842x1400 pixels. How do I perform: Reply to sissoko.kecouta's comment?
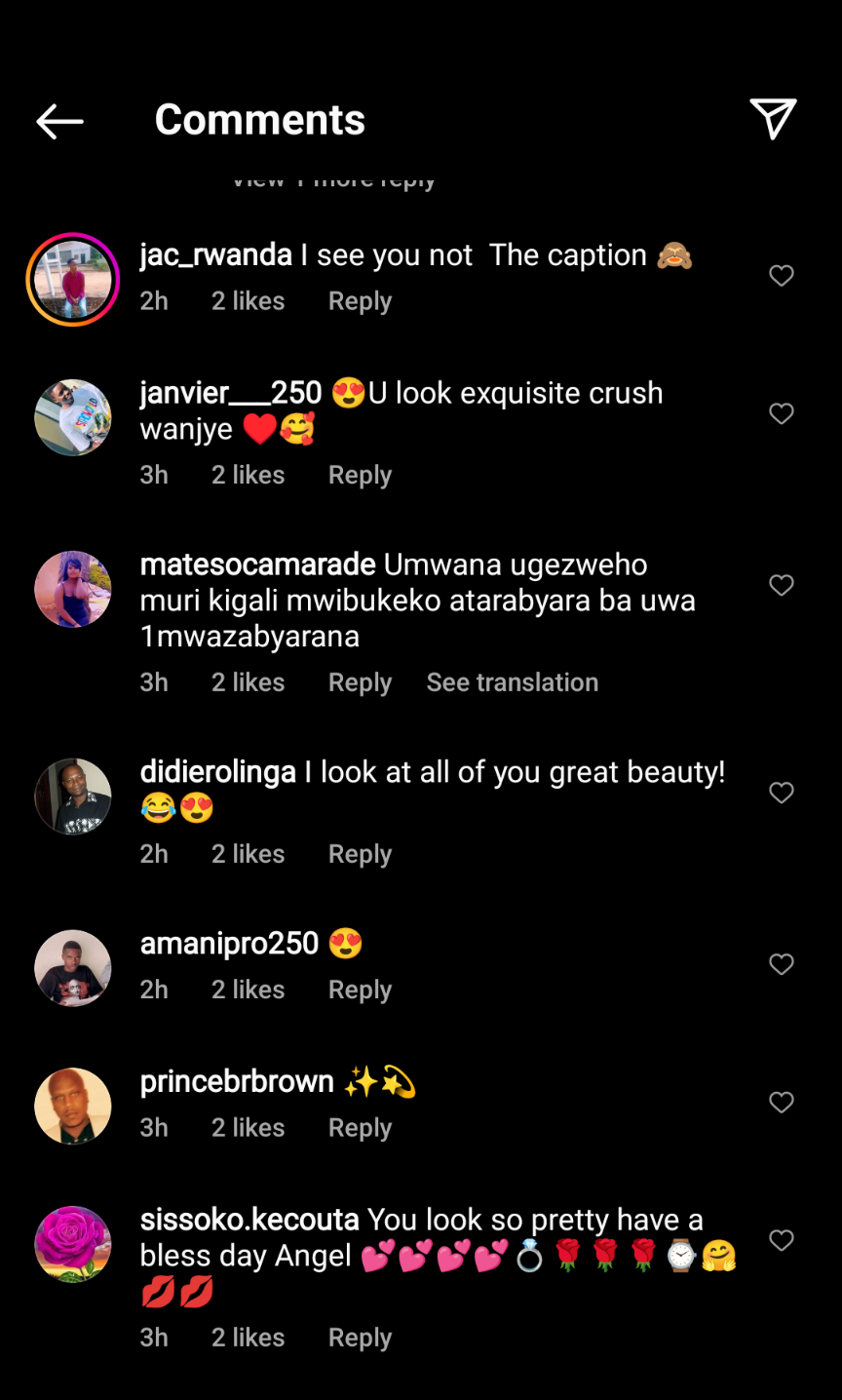click(360, 1338)
